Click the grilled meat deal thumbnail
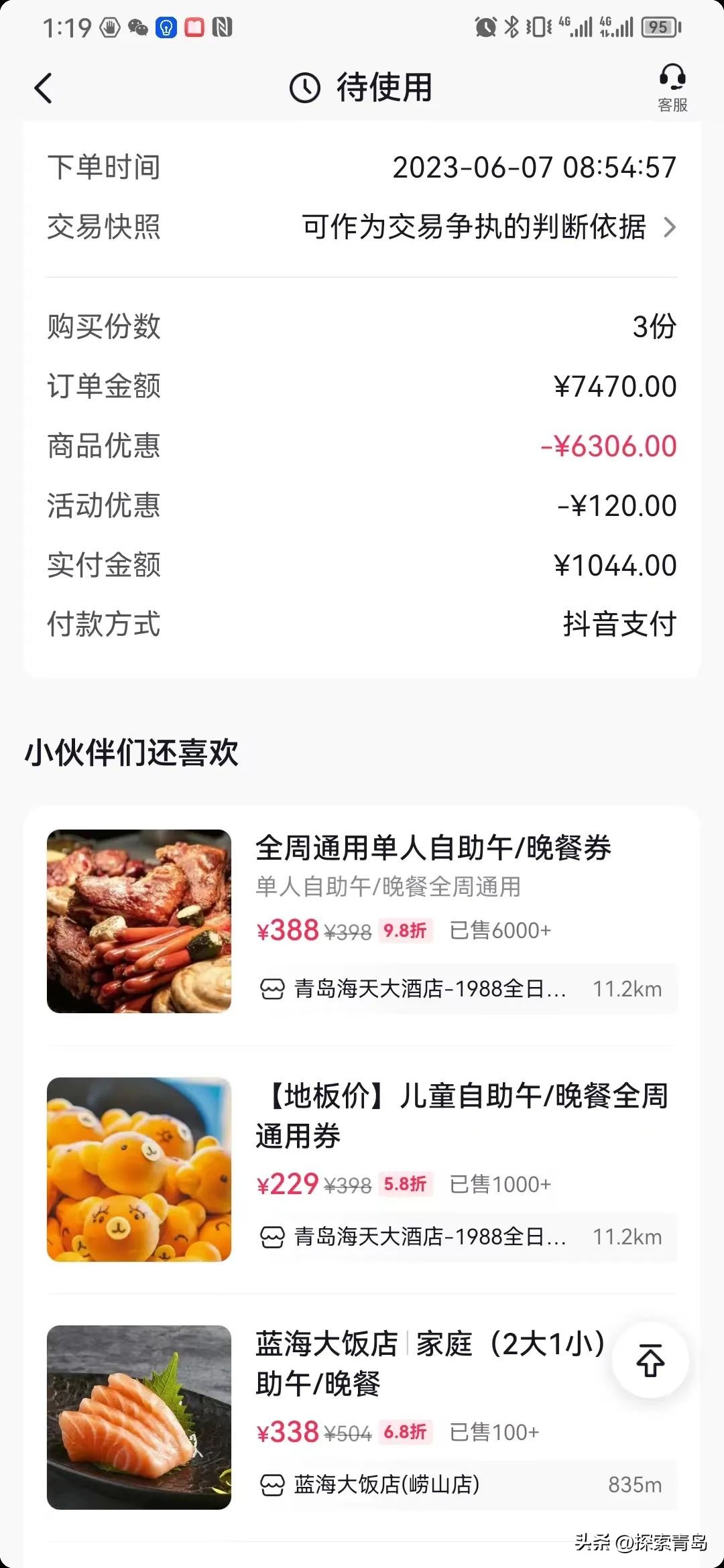Image resolution: width=724 pixels, height=1568 pixels. (139, 921)
